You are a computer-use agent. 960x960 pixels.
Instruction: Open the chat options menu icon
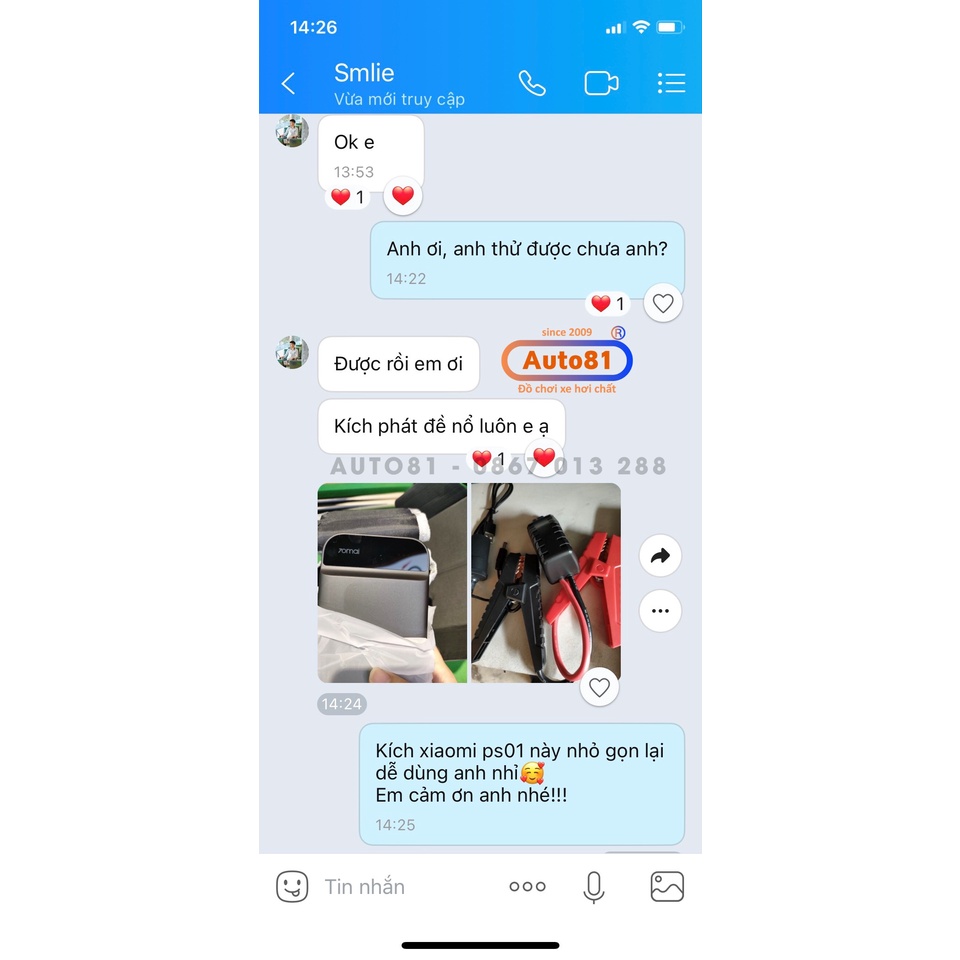(x=671, y=83)
